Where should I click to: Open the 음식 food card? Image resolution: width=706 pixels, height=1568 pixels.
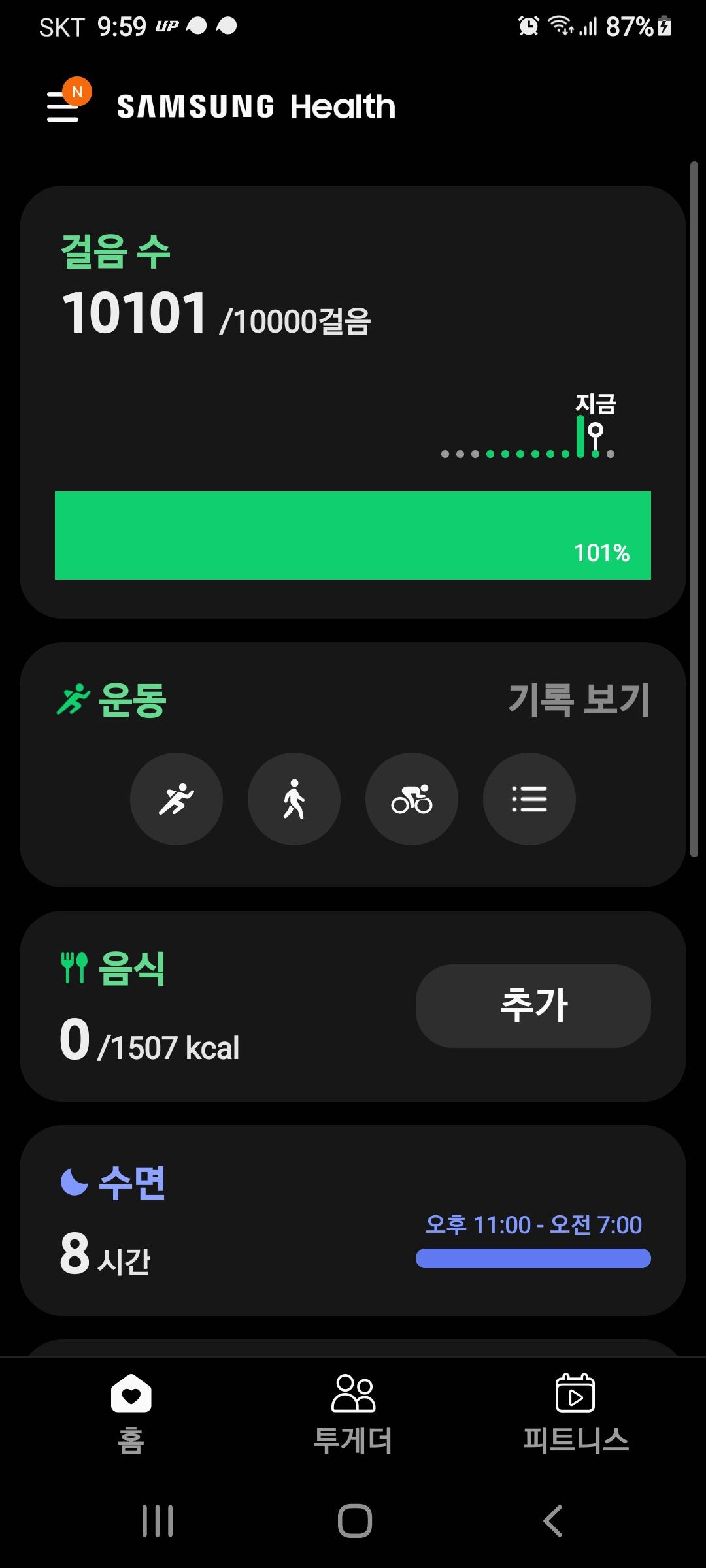click(x=196, y=1006)
